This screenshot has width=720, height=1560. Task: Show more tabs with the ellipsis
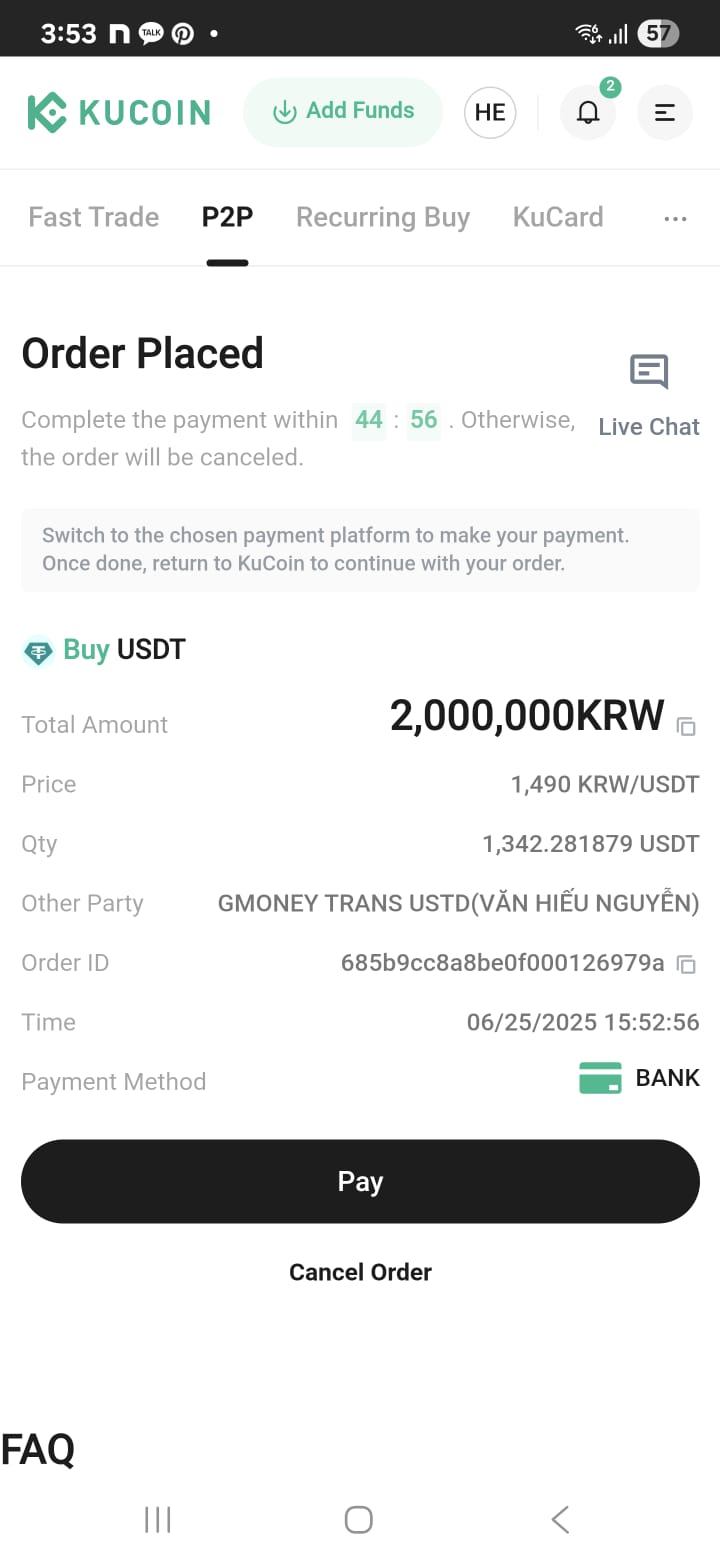click(676, 219)
